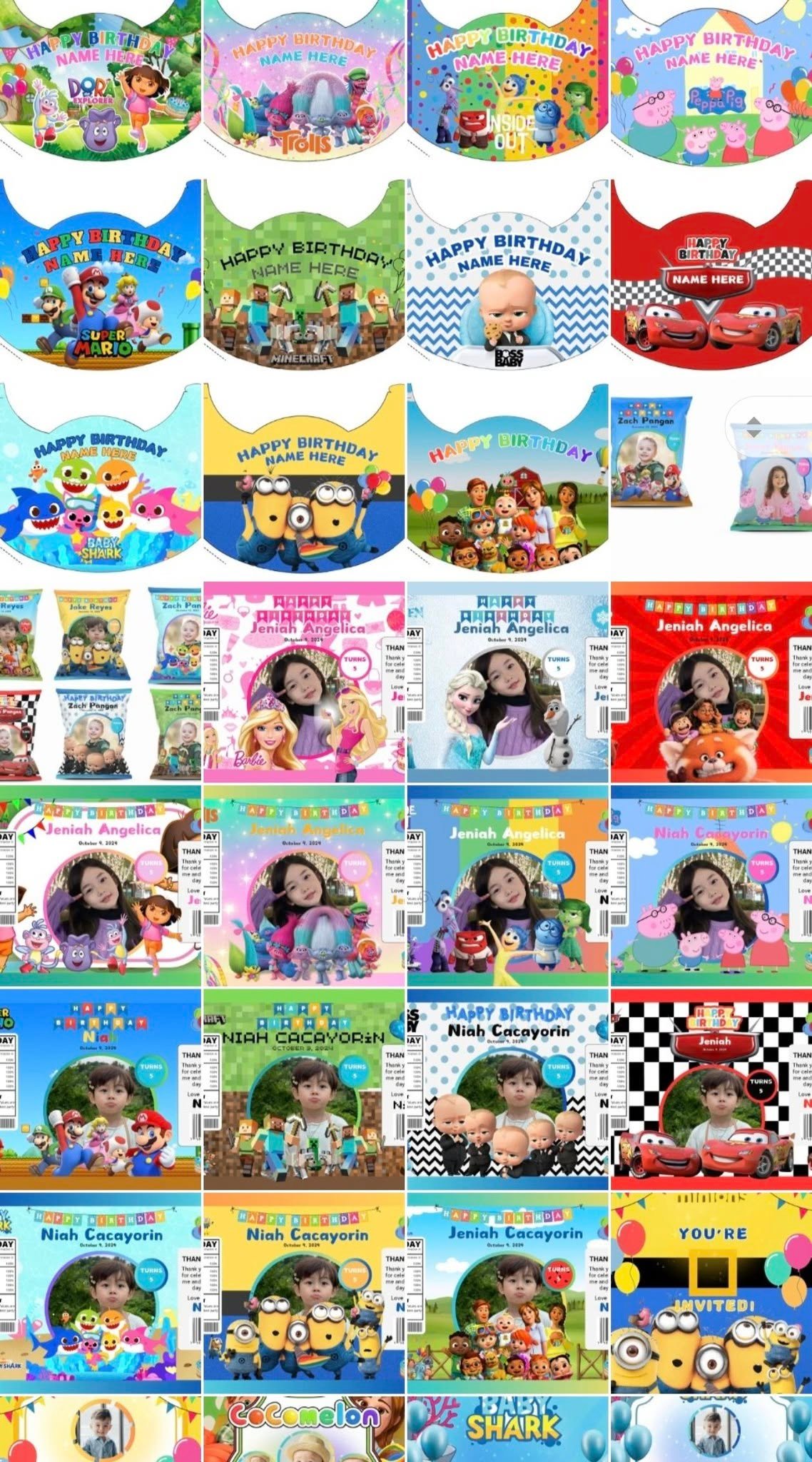The width and height of the screenshot is (812, 1462).
Task: Select the Minecraft label for Niah Cacayorin
Action: point(304,1089)
